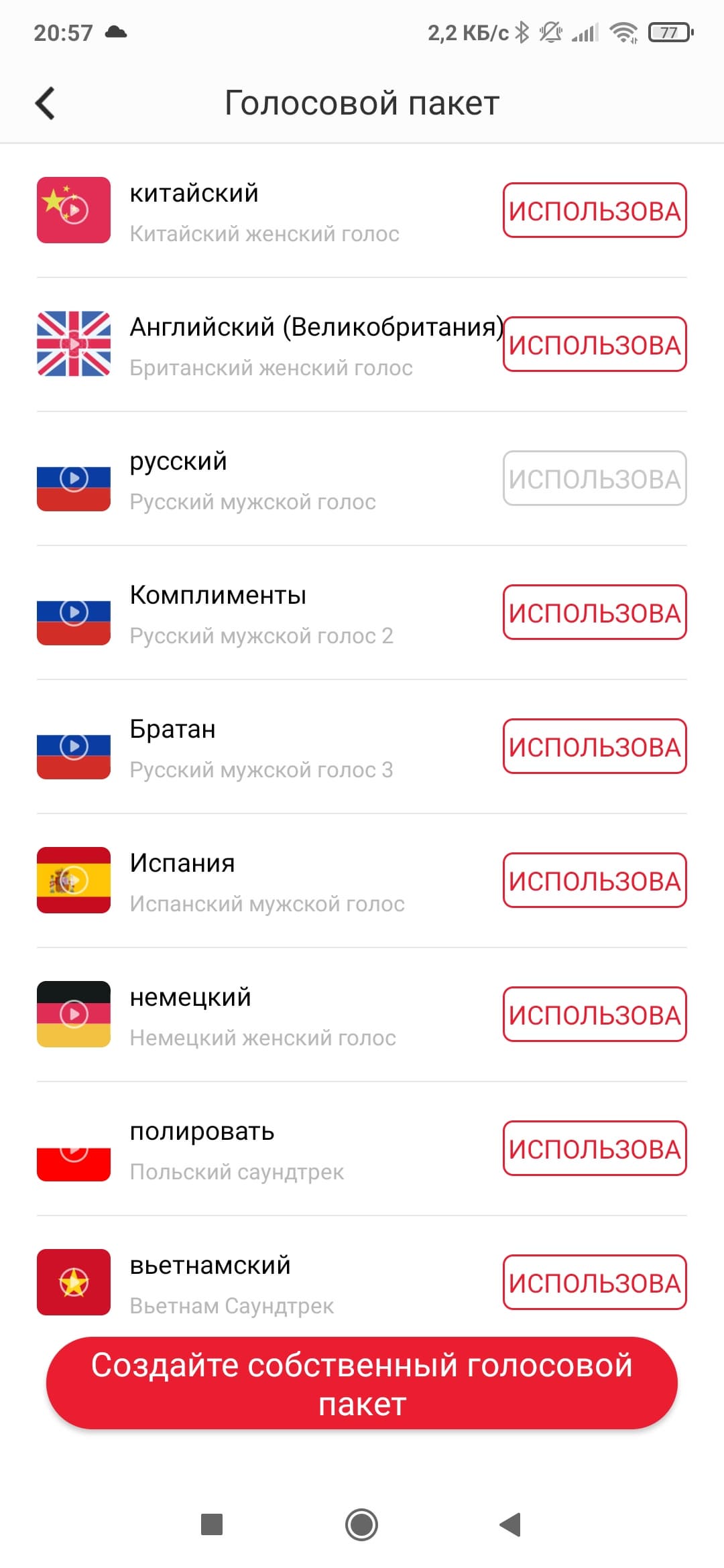Play the китайский voice sample
Screen dimensions: 724x1568
(x=74, y=210)
